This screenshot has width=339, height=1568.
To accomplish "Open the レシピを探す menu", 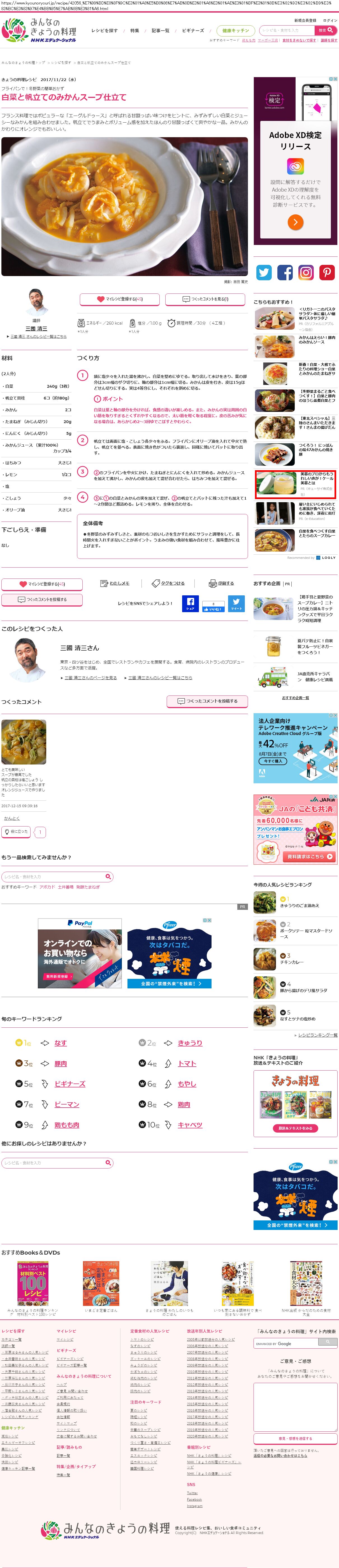I will (x=105, y=30).
